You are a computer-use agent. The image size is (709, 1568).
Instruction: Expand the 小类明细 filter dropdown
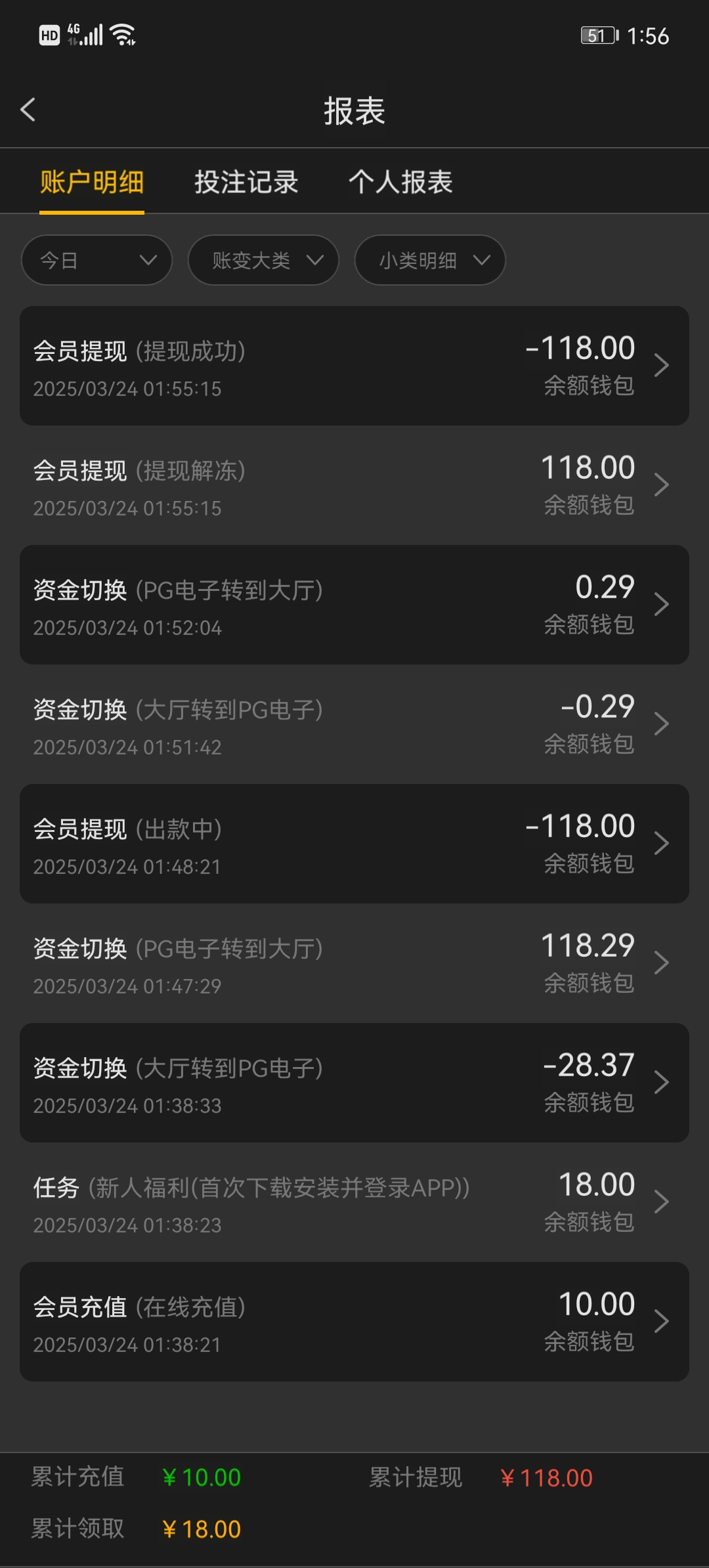tap(430, 260)
